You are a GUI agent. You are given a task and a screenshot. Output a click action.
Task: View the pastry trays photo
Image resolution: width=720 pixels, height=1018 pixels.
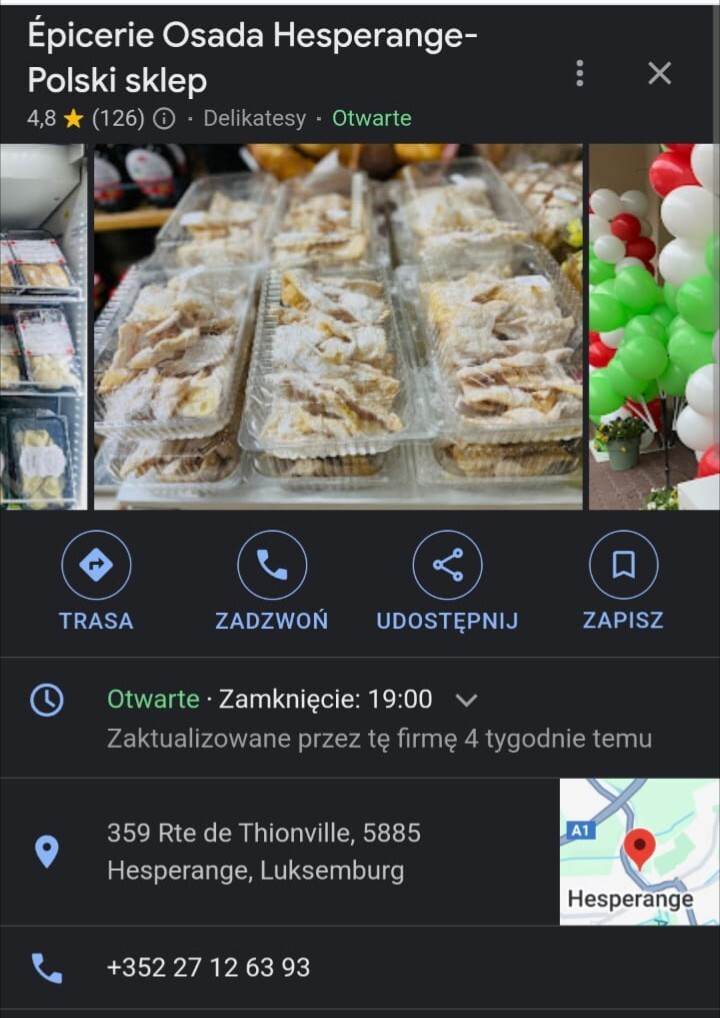tap(338, 327)
